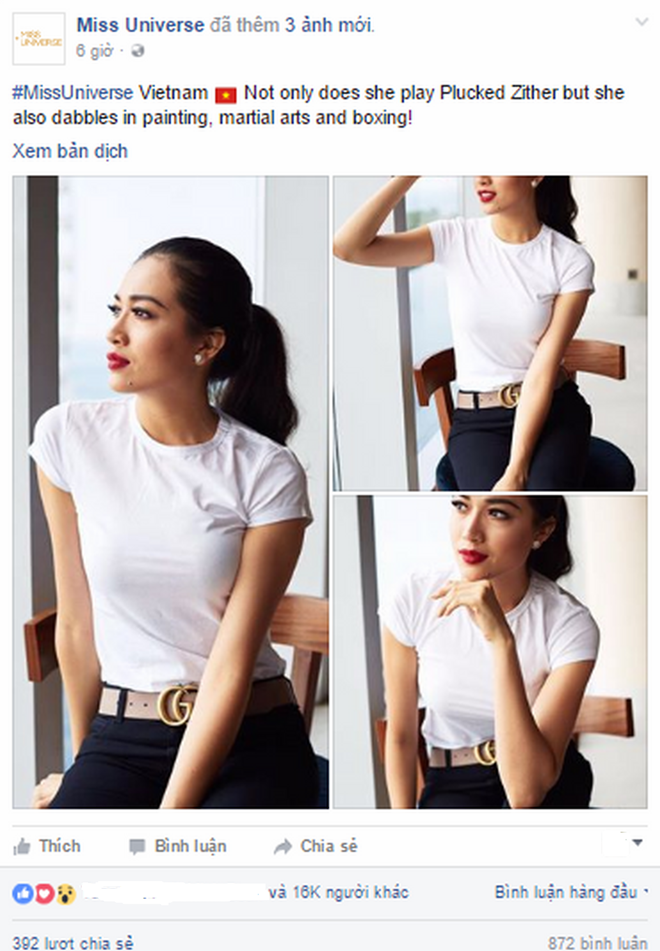Open the Miss Universe profile picture
This screenshot has height=951, width=660.
click(39, 39)
